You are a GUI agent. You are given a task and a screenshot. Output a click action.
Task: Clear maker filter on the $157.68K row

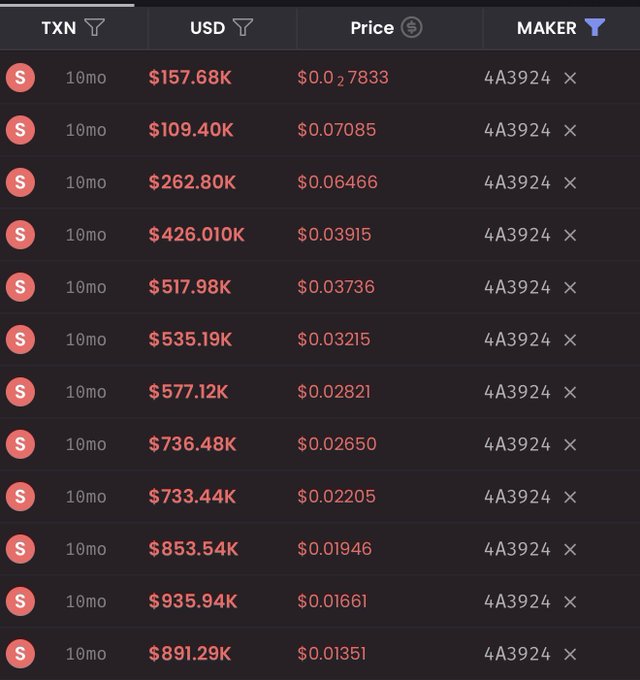click(570, 78)
